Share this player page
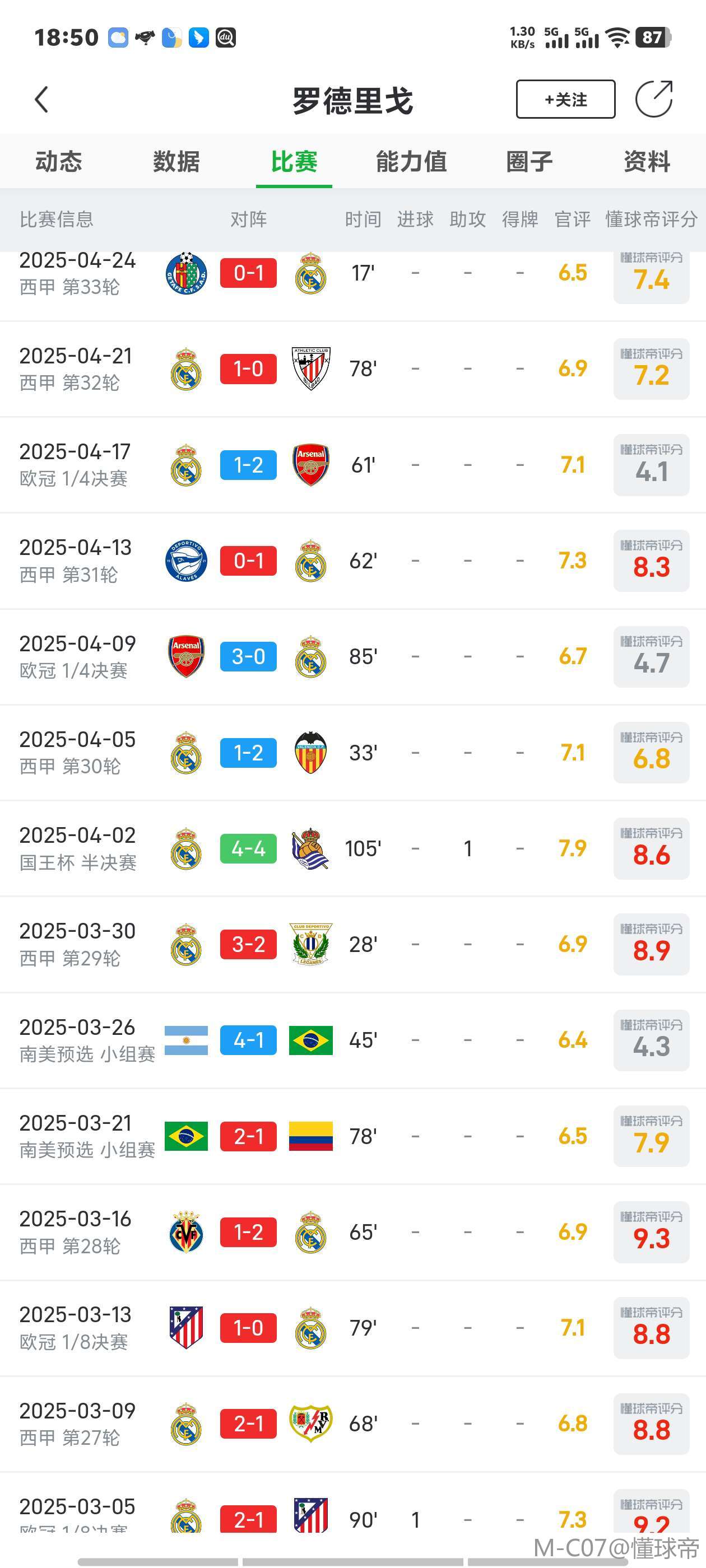The width and height of the screenshot is (706, 1568). pyautogui.click(x=654, y=99)
